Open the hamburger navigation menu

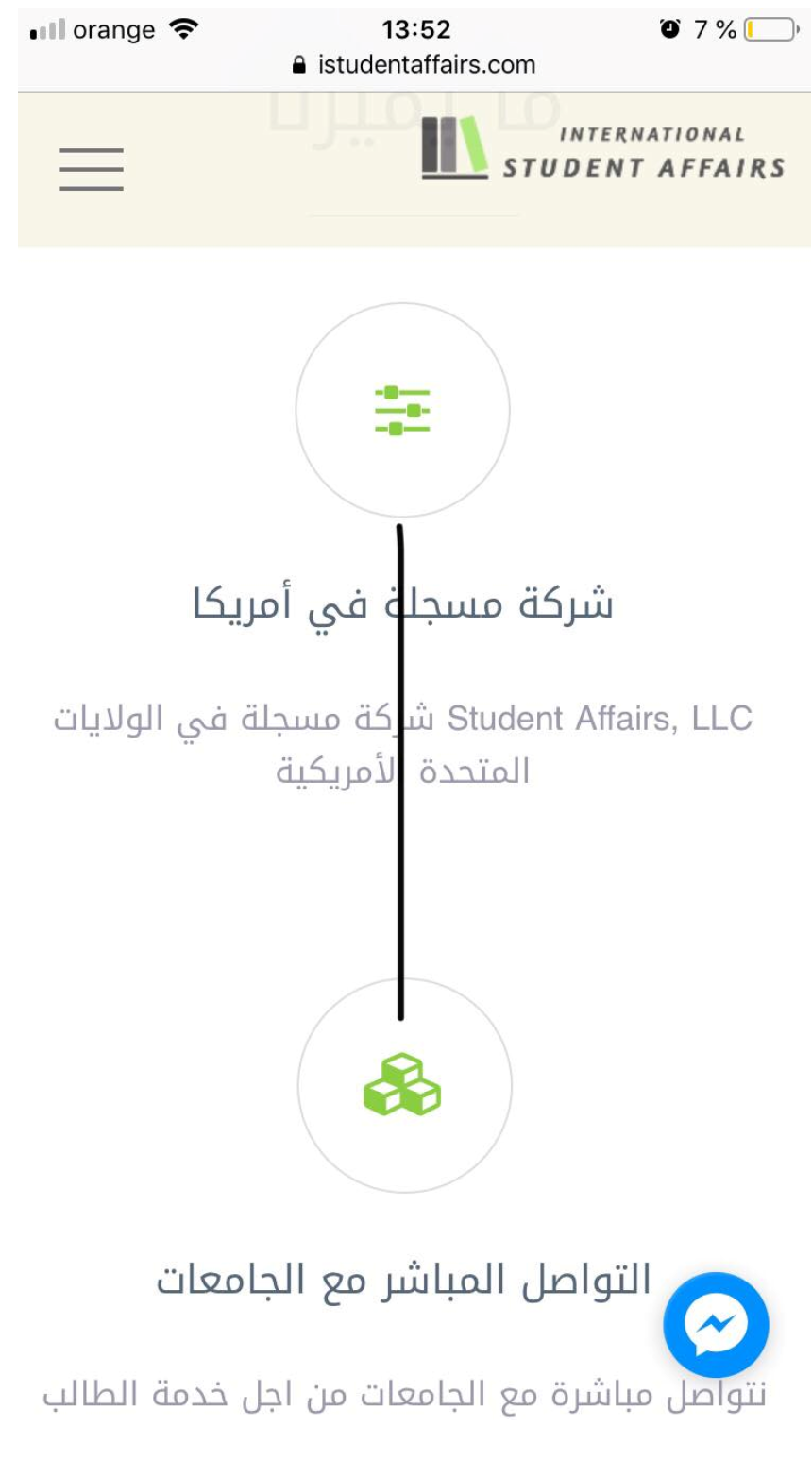[92, 169]
